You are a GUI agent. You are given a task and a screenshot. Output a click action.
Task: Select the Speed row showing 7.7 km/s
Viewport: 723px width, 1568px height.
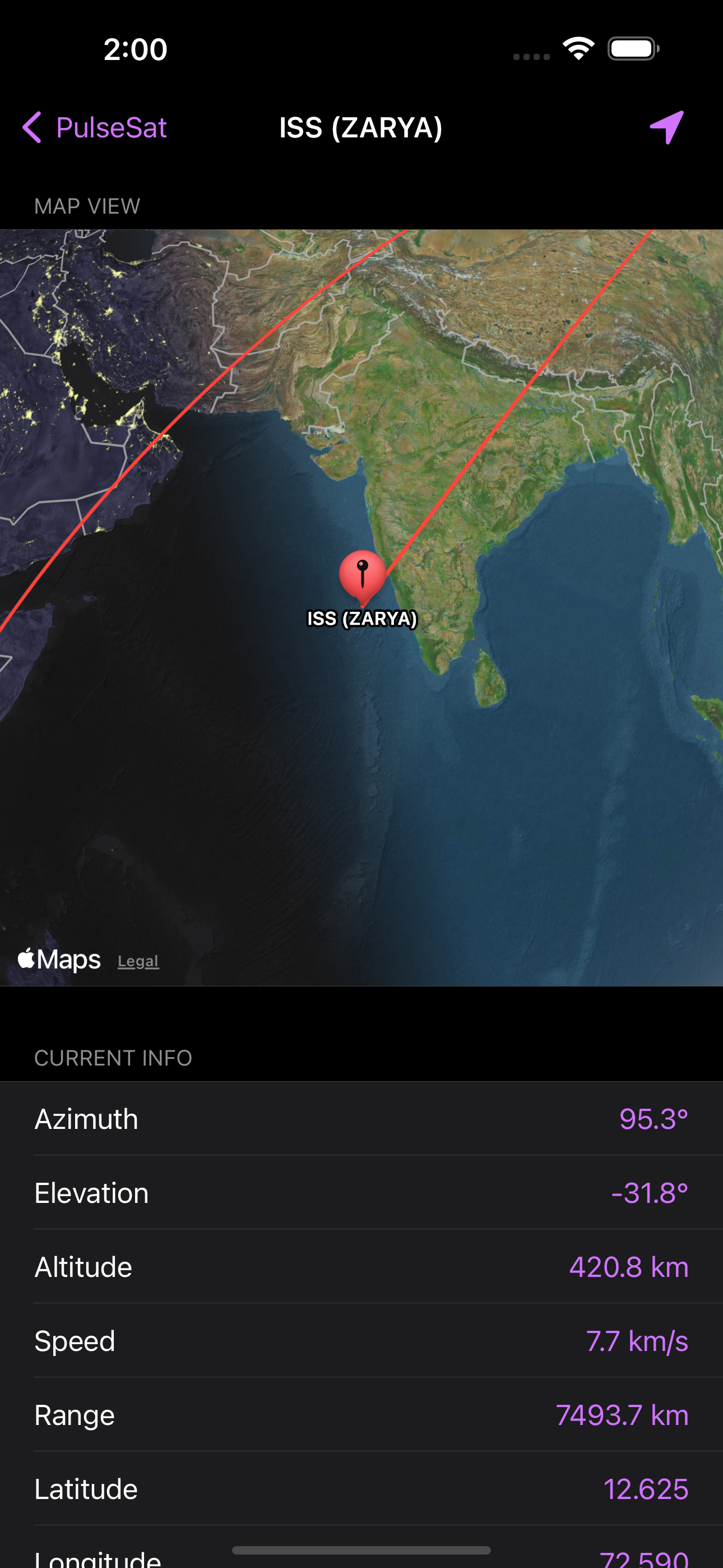(361, 1341)
